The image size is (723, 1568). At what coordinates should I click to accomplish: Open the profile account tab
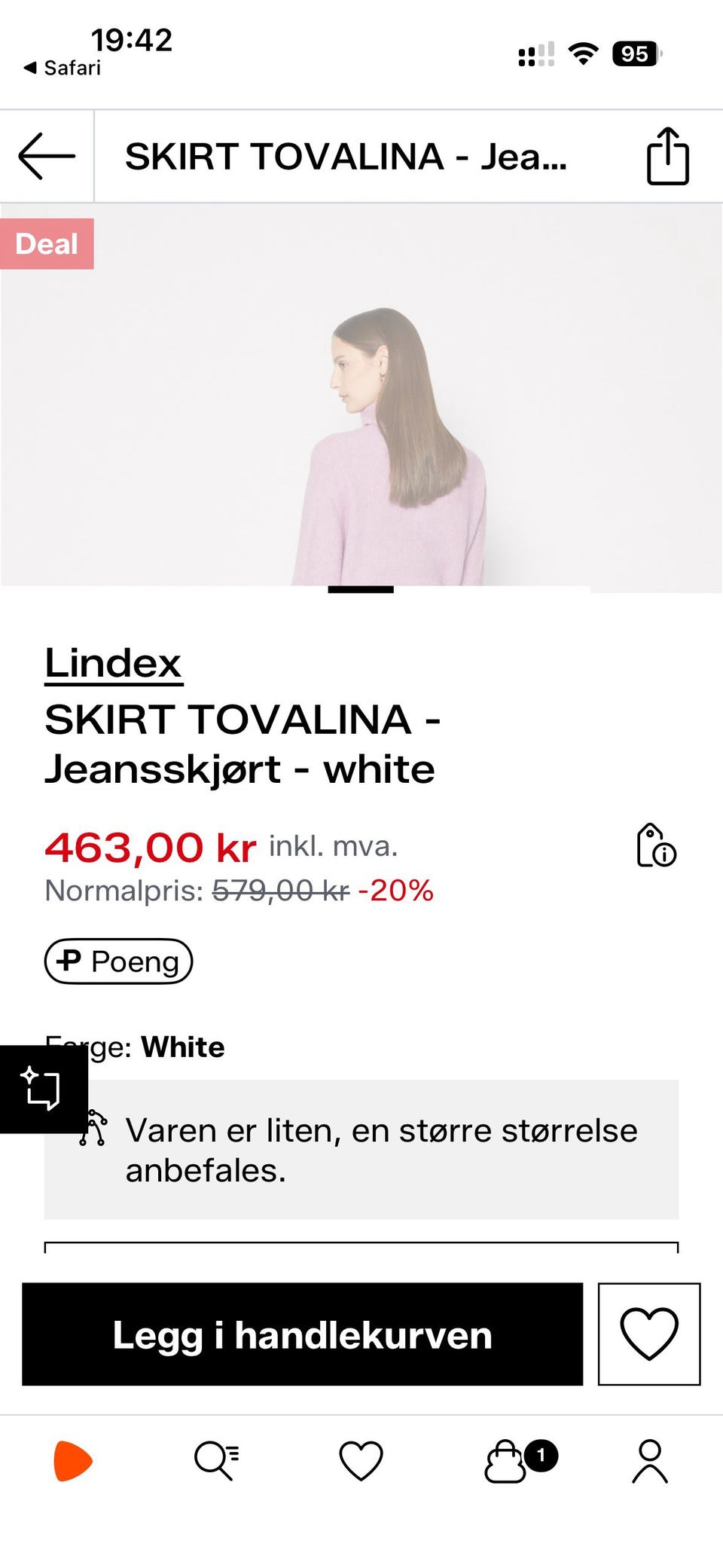click(650, 1461)
